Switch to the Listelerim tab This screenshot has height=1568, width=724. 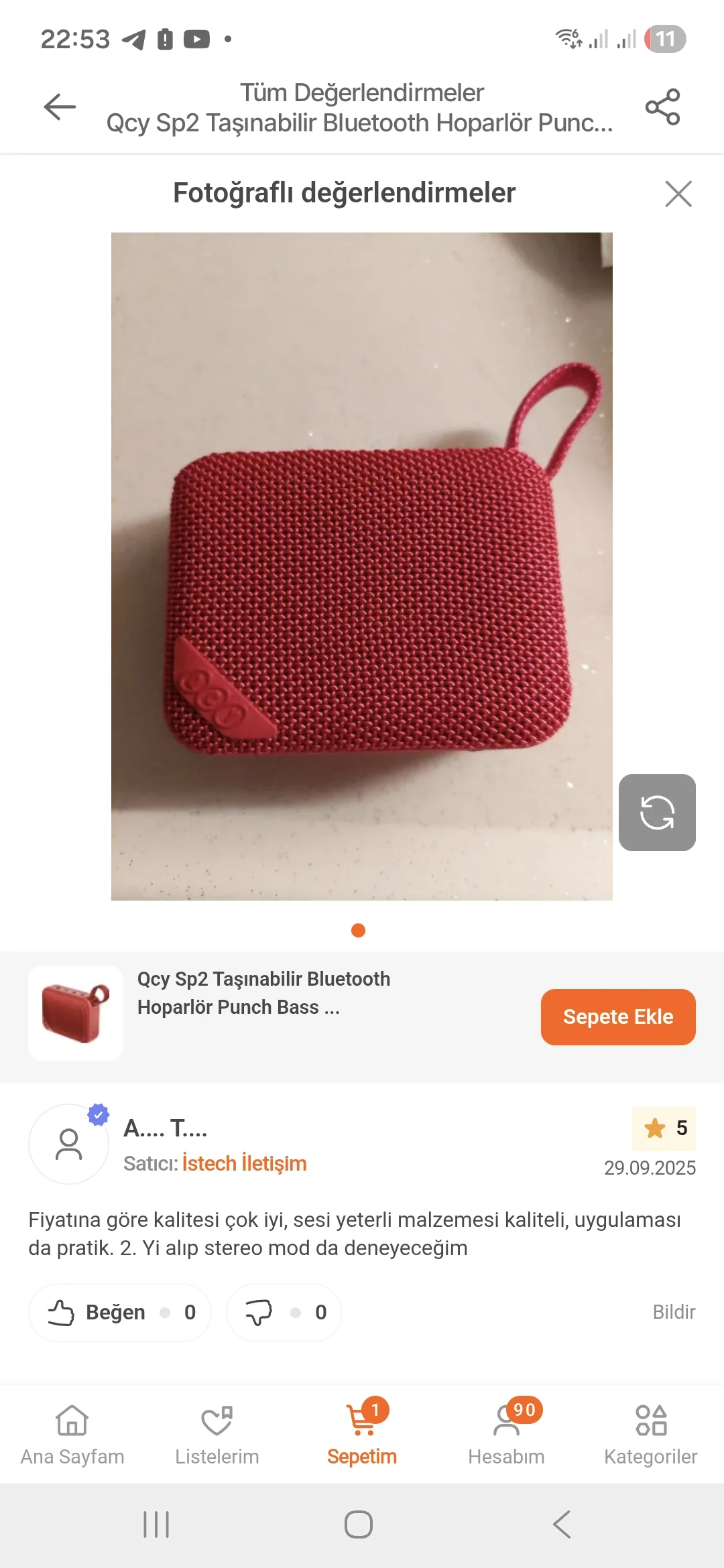click(217, 1435)
